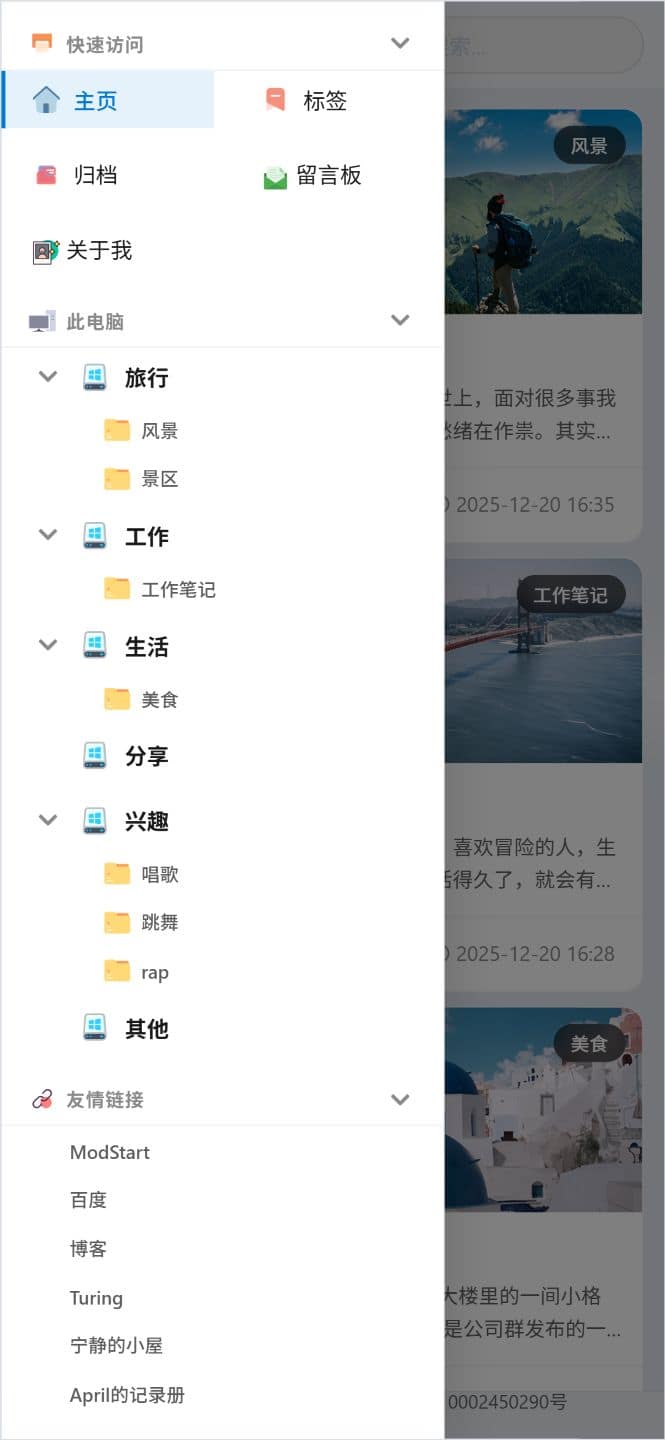Go to the 标签 tags page

click(324, 100)
